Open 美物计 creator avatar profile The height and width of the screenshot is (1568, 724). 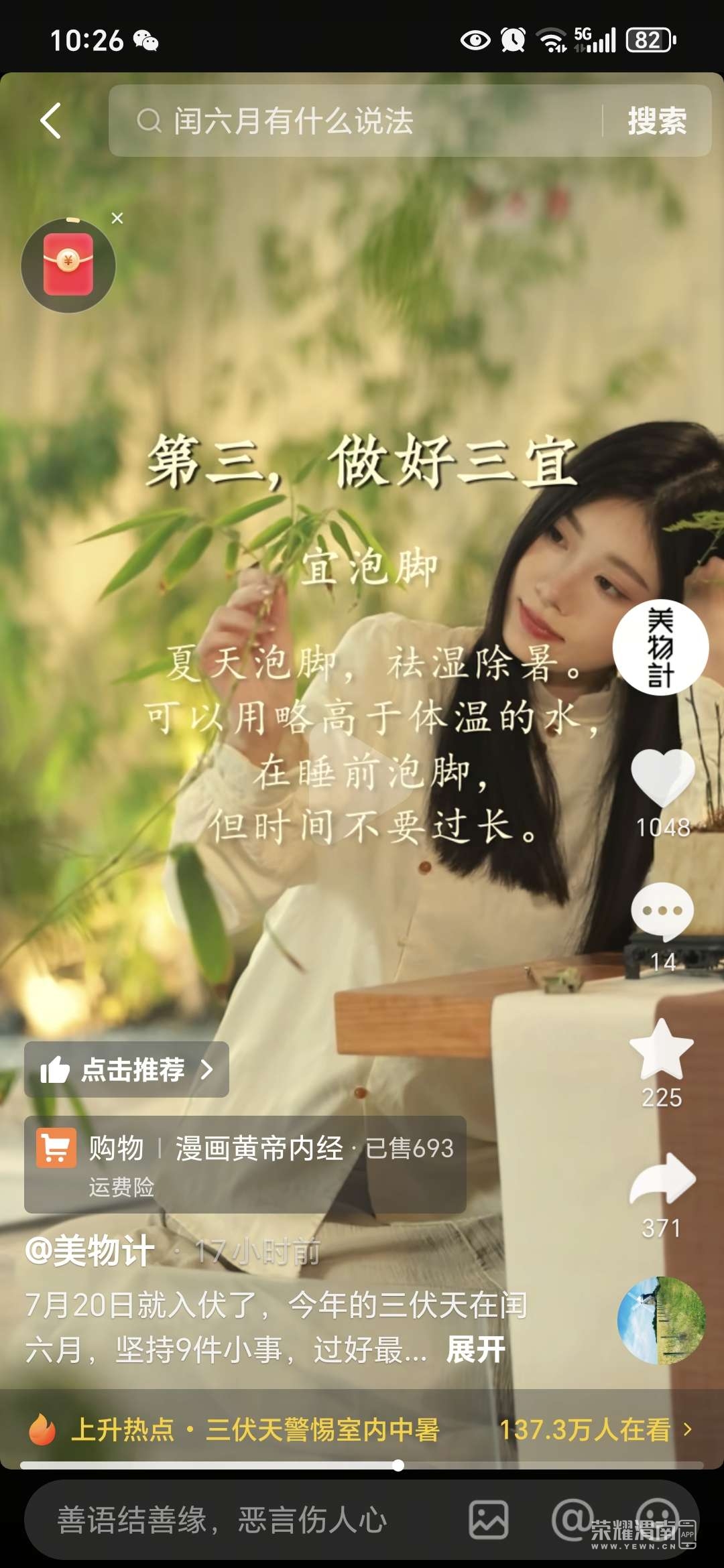coord(660,647)
